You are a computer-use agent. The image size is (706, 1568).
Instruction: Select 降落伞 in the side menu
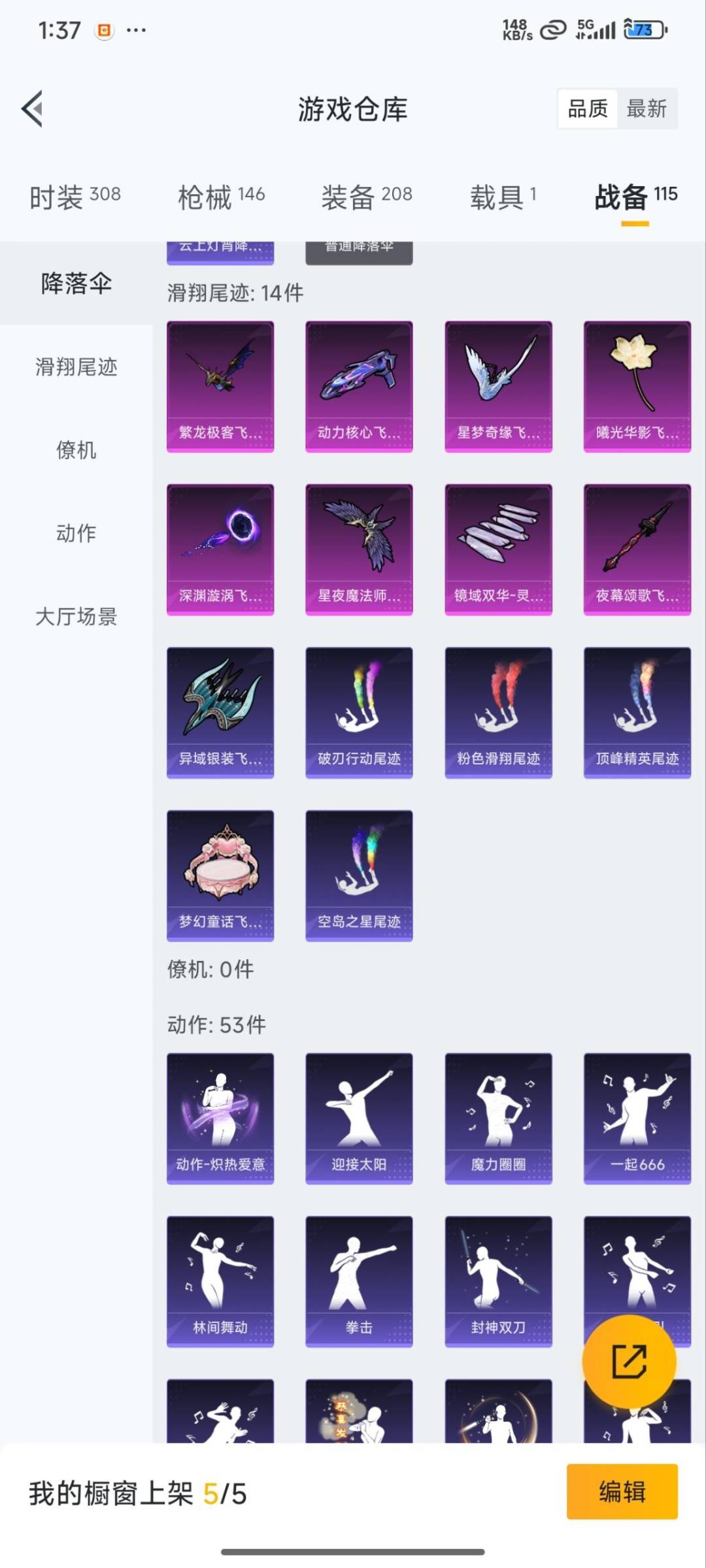point(76,284)
